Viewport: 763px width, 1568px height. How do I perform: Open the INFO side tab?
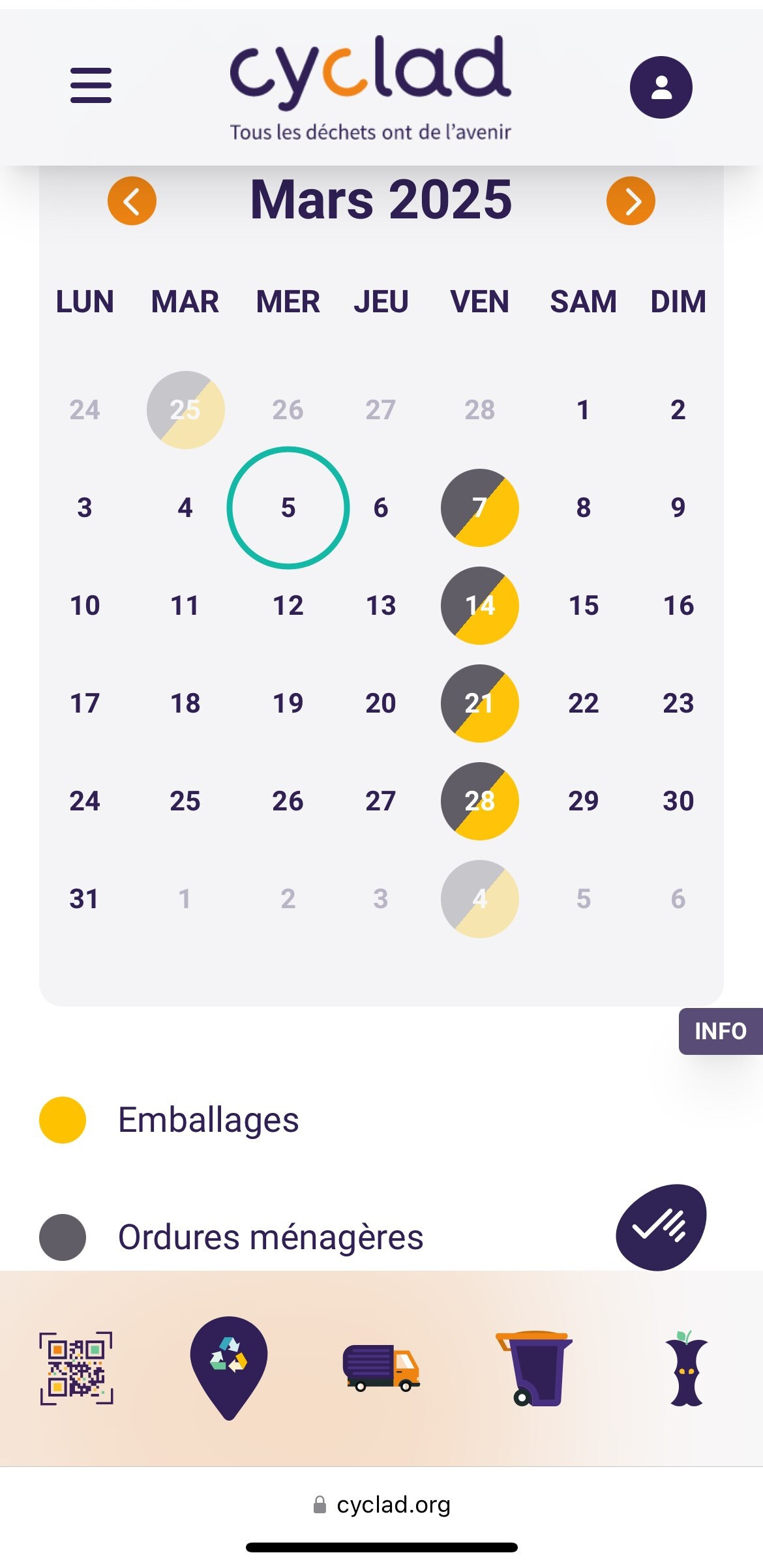tap(721, 1031)
